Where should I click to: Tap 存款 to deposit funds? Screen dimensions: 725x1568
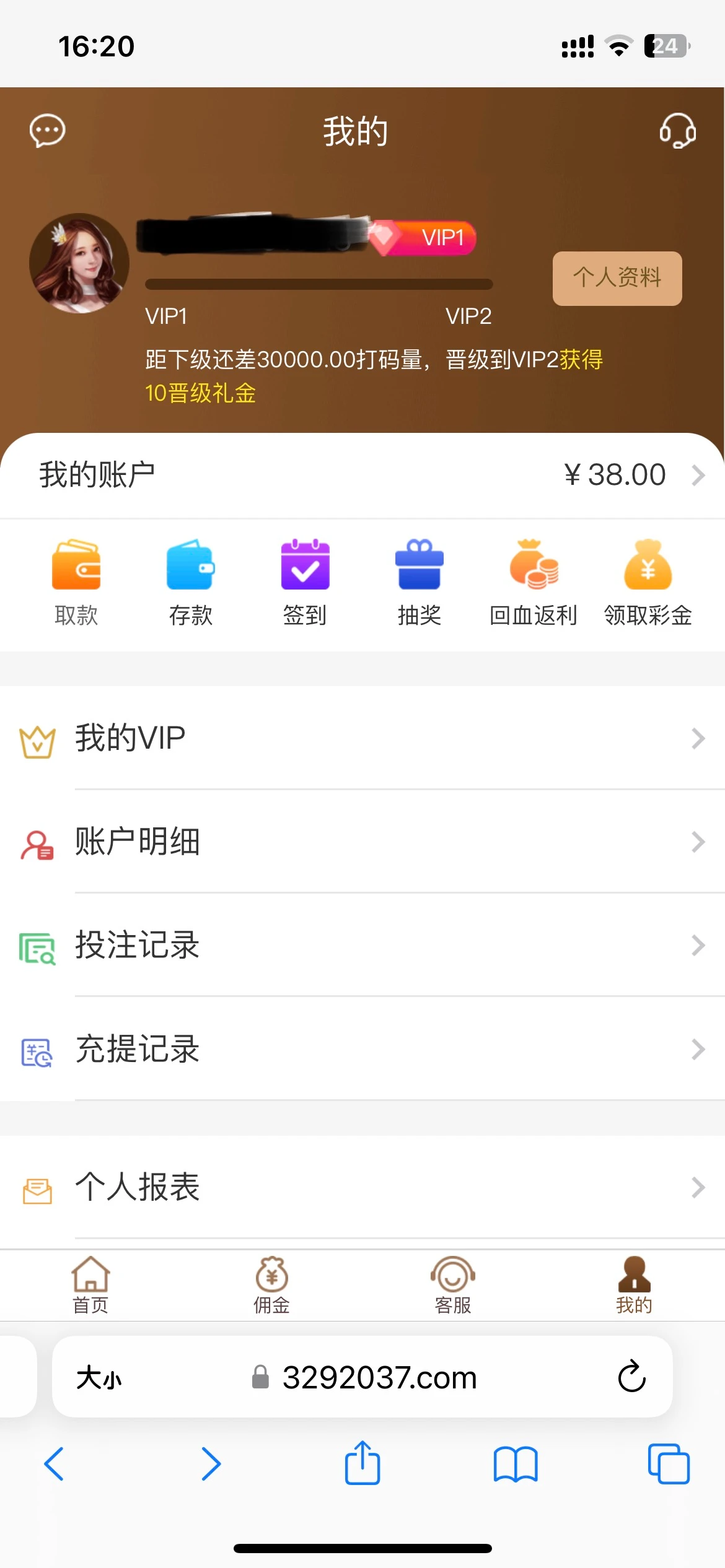click(x=190, y=581)
